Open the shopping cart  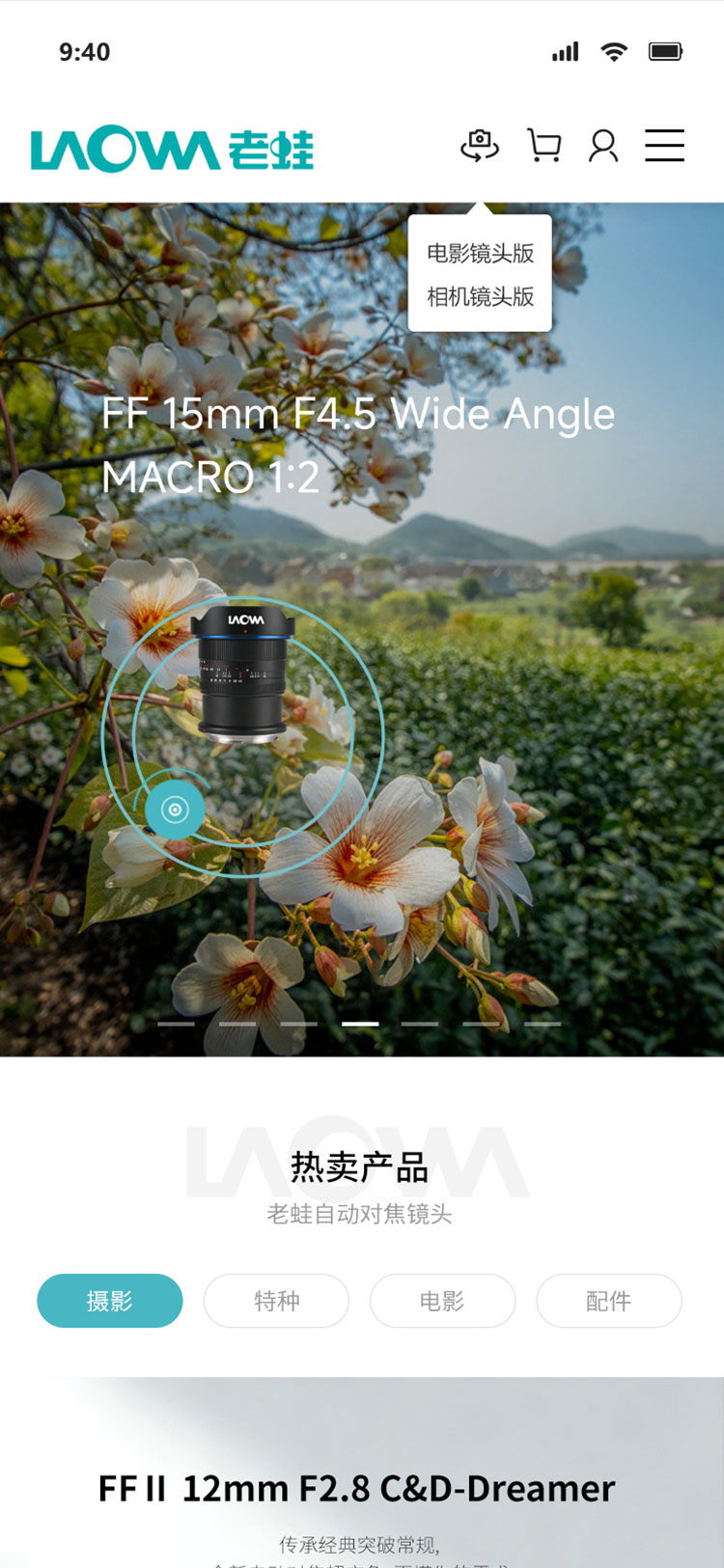click(544, 146)
